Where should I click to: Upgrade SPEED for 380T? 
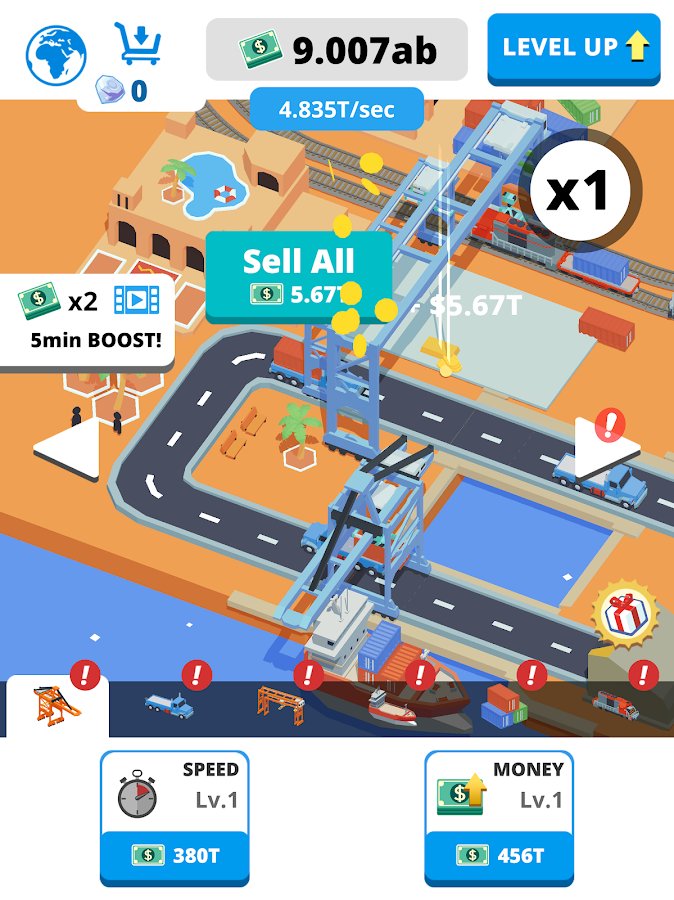click(x=174, y=819)
